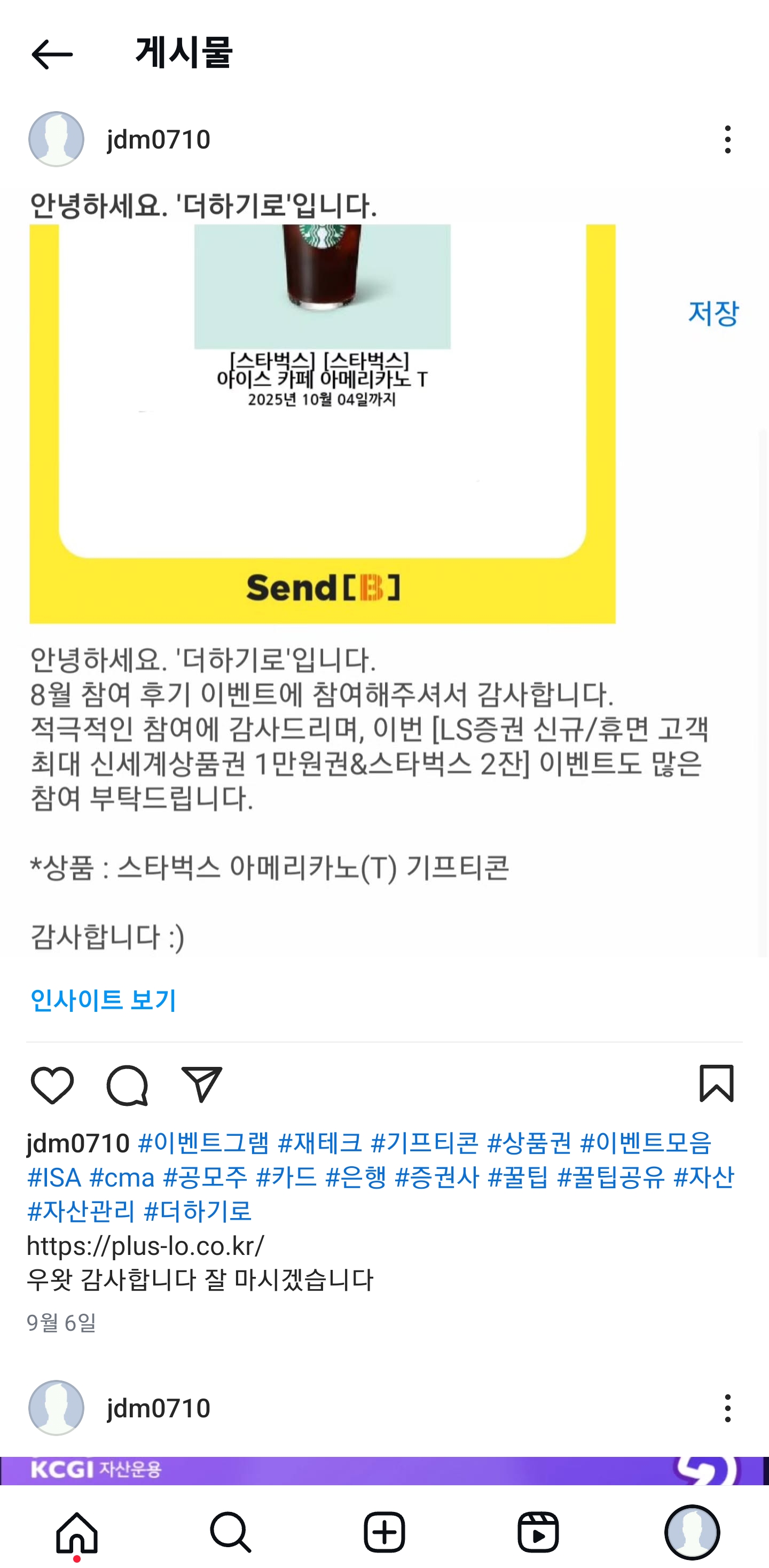Switch to the Search tab
769x1568 pixels.
point(231,1532)
